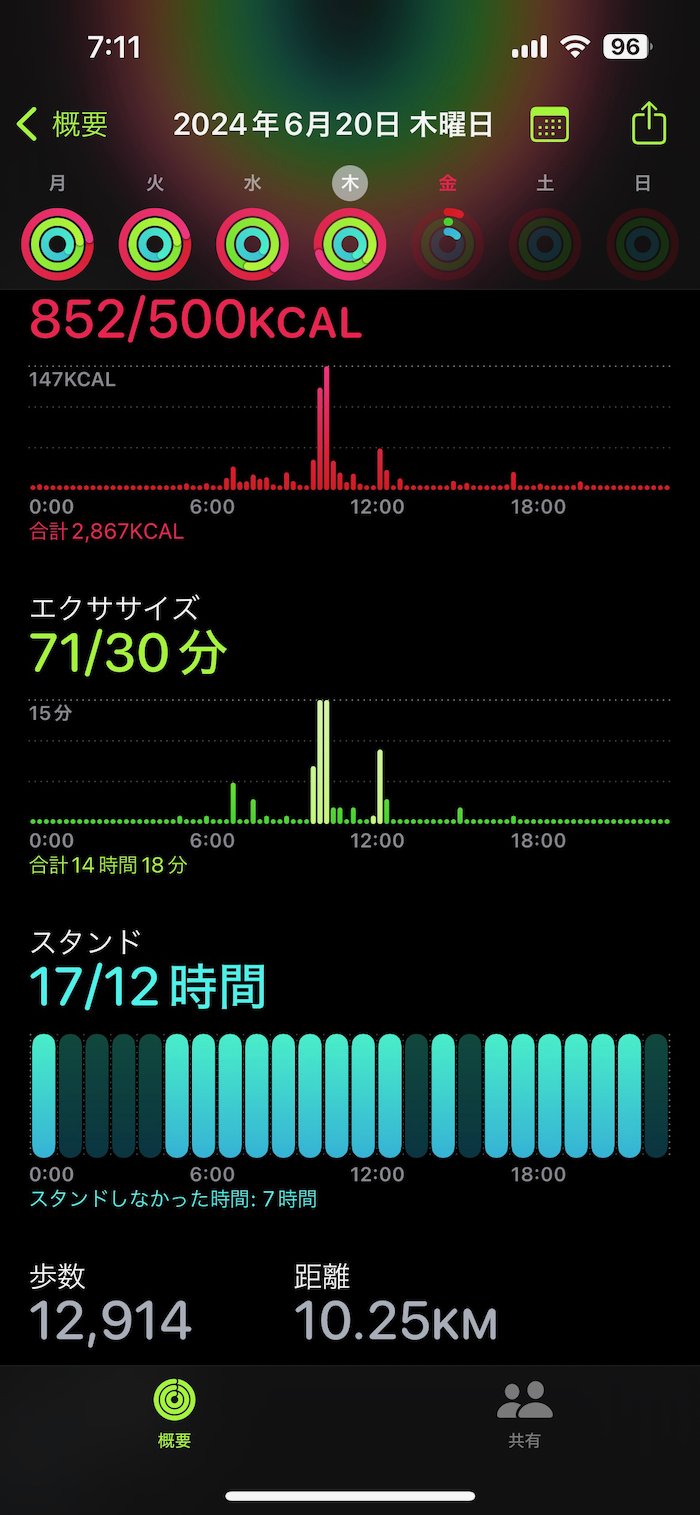Select Sunday (日) activity rings
Image resolution: width=700 pixels, height=1515 pixels.
click(x=642, y=243)
